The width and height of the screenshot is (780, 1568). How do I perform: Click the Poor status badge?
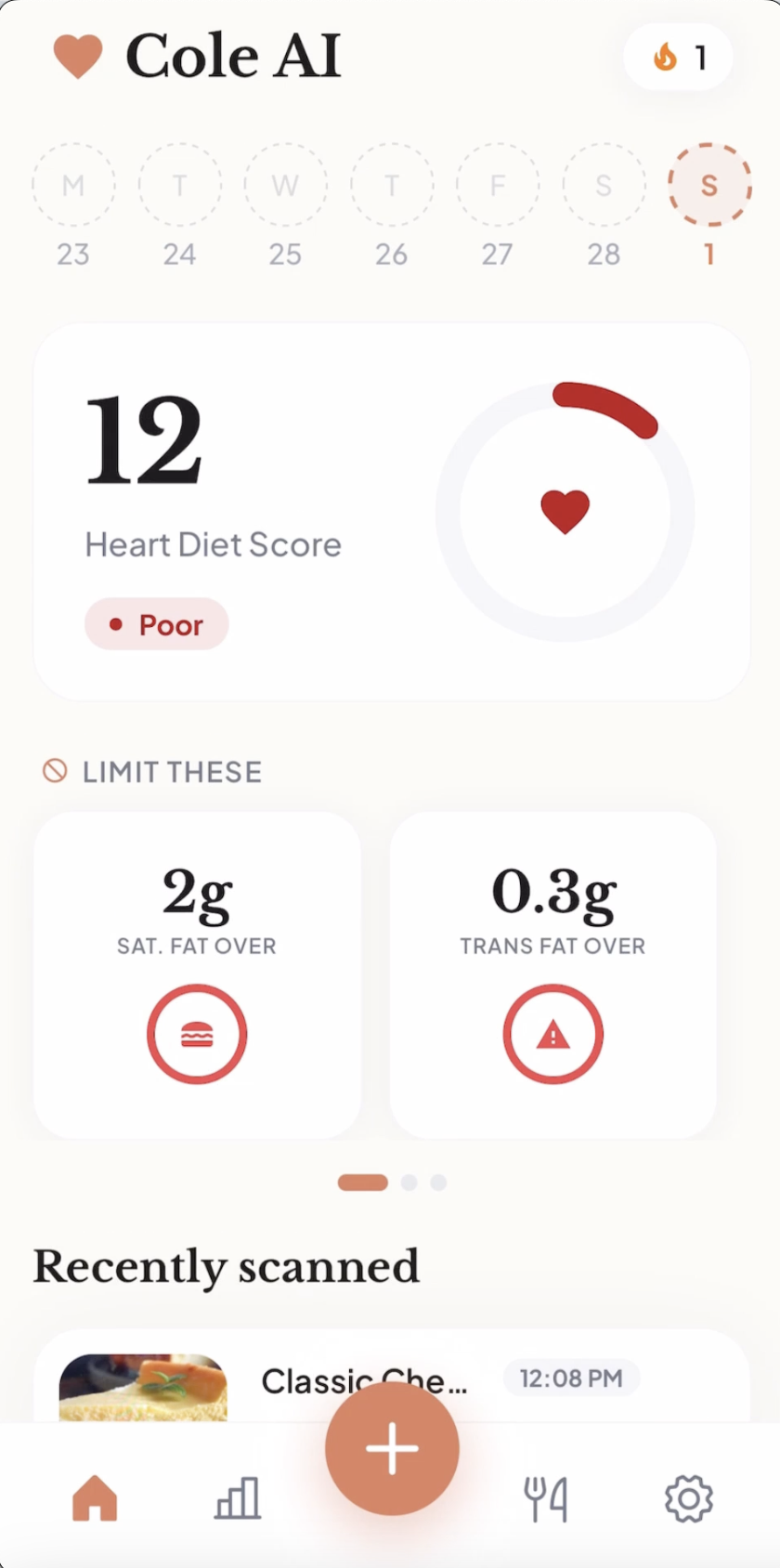coord(156,624)
